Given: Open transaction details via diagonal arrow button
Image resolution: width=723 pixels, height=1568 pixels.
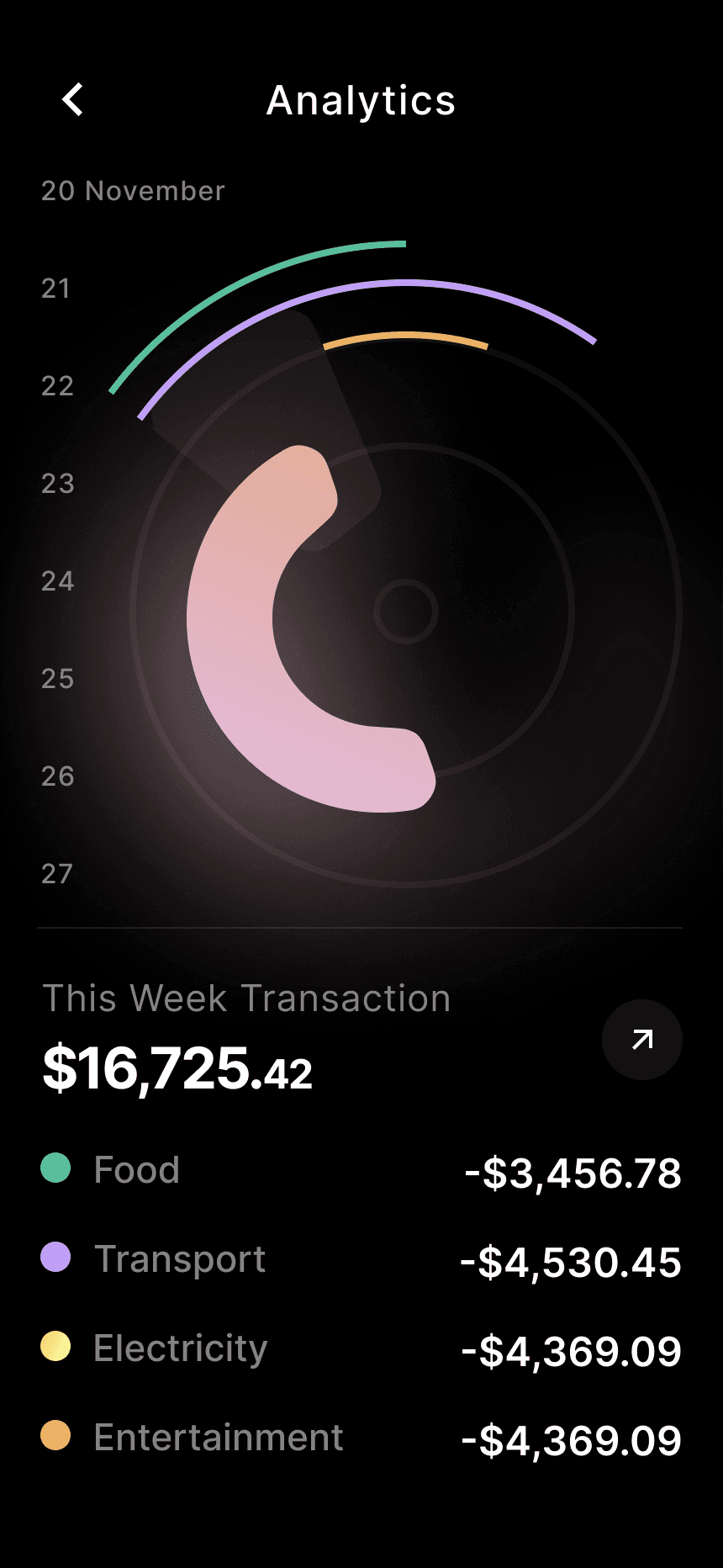Looking at the screenshot, I should point(641,1040).
